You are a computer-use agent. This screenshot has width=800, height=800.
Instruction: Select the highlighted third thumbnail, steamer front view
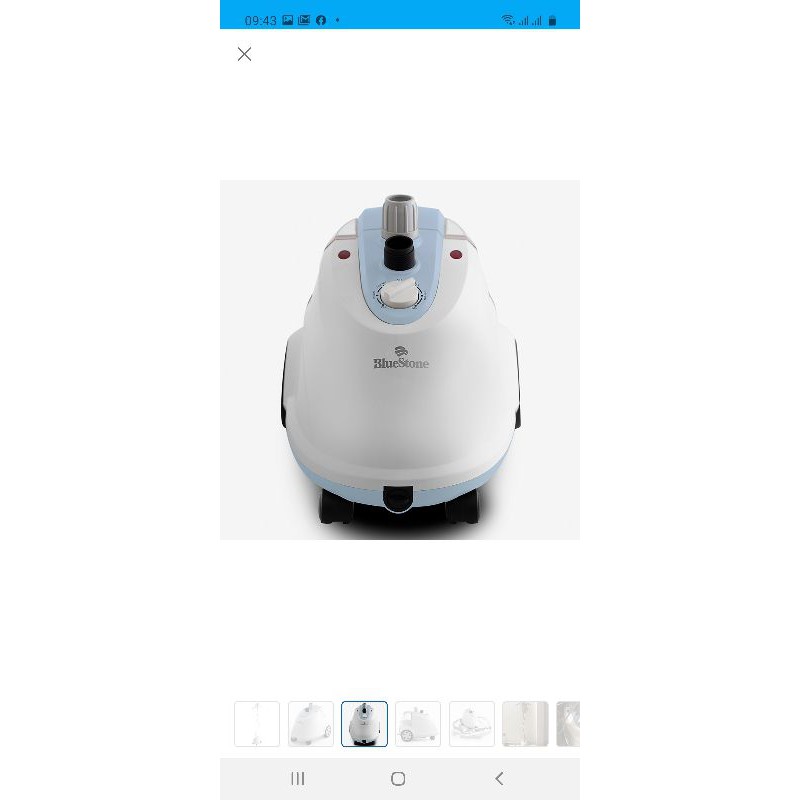(364, 724)
